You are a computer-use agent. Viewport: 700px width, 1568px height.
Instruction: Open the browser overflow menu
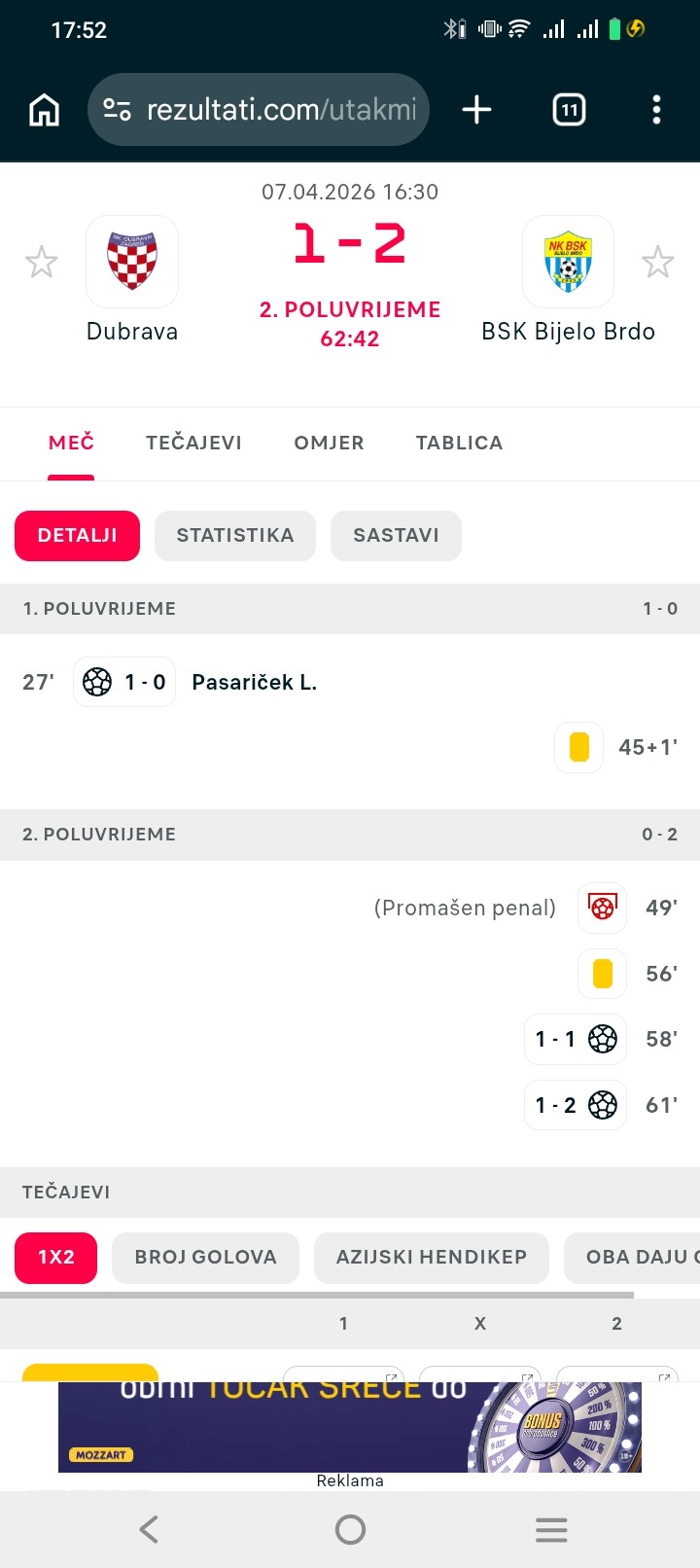656,110
